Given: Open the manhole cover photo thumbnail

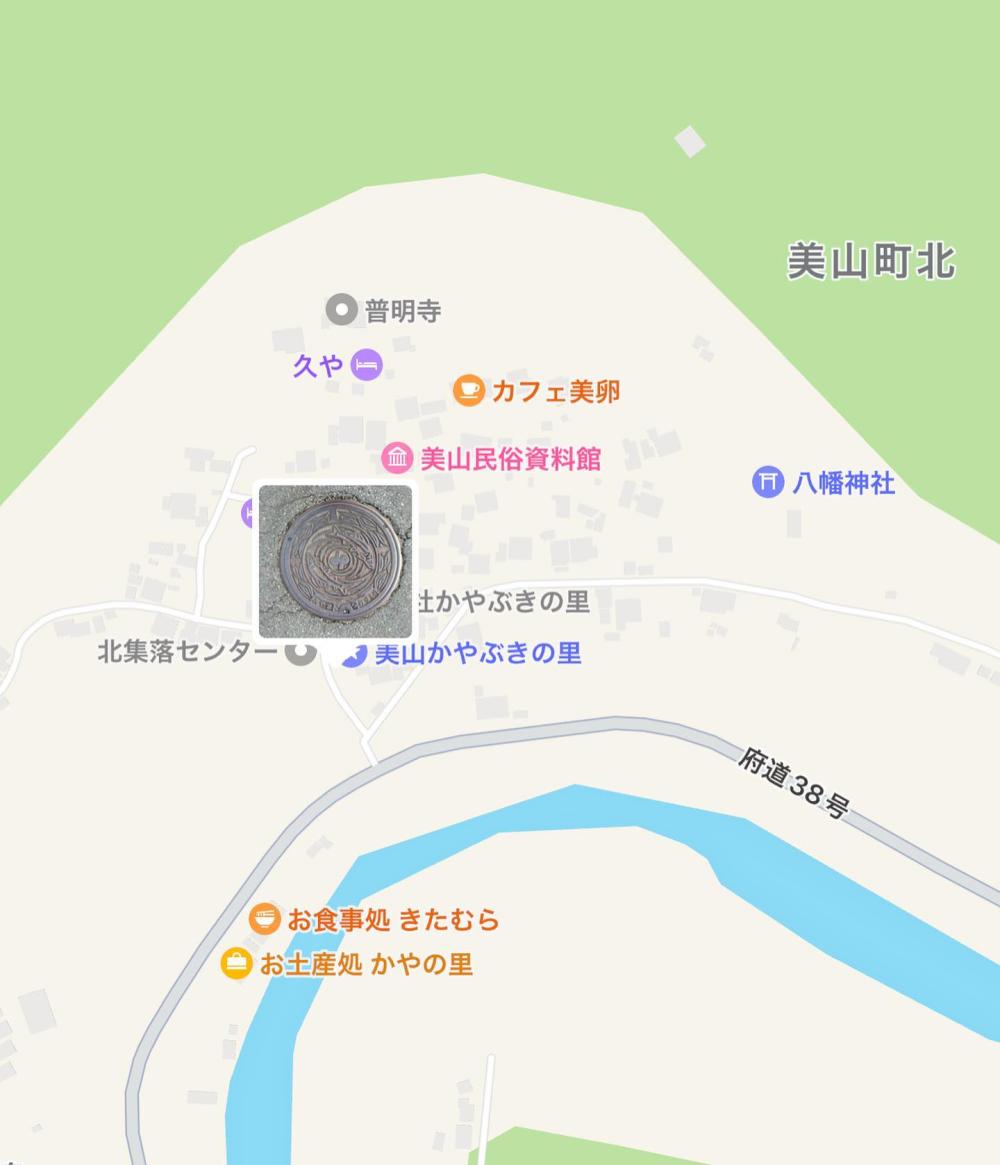Looking at the screenshot, I should click(x=335, y=560).
